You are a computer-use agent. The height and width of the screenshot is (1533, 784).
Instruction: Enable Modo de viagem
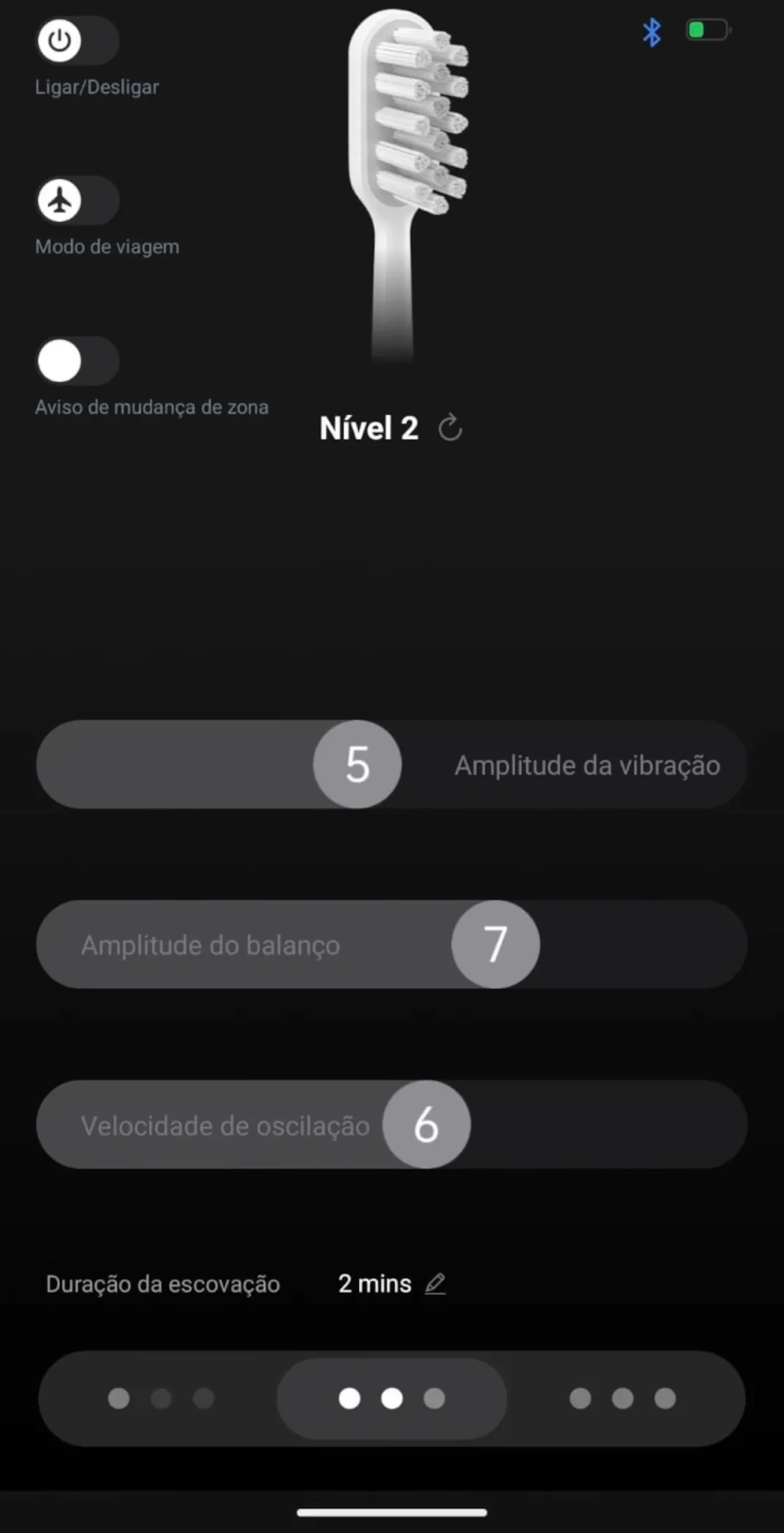(77, 200)
